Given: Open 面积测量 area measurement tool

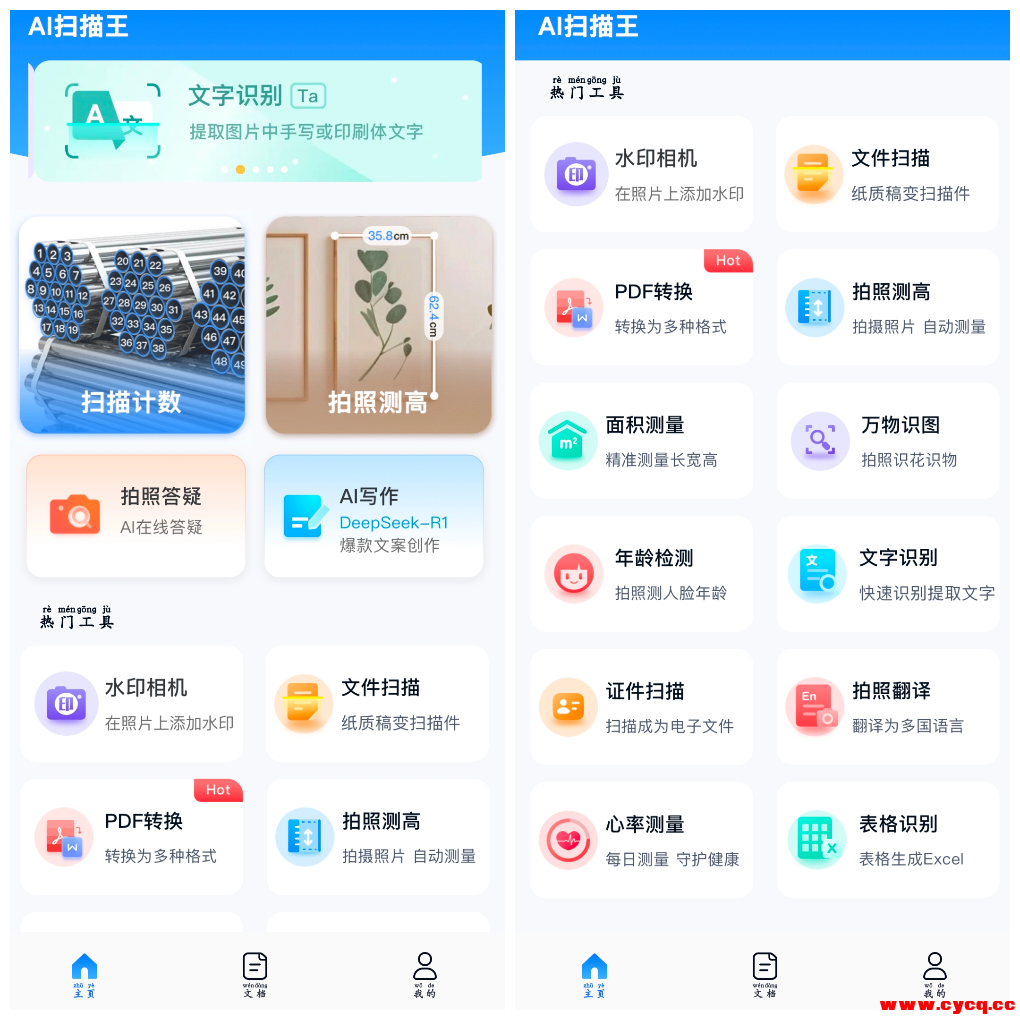Looking at the screenshot, I should coord(641,441).
